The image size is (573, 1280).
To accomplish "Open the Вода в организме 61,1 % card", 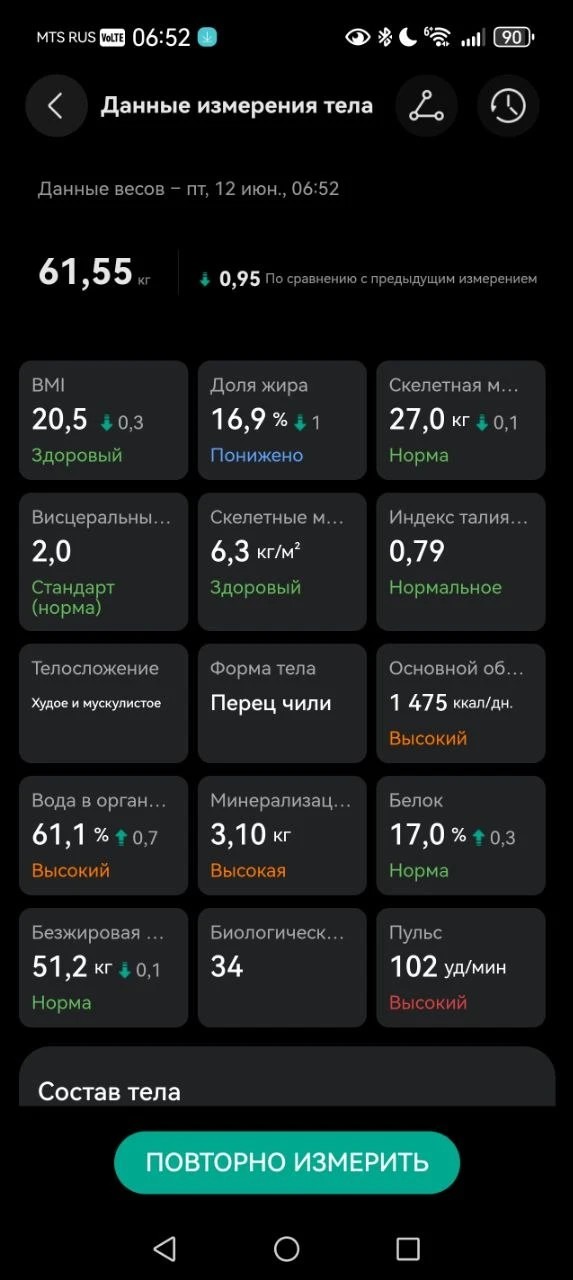I will tap(104, 835).
